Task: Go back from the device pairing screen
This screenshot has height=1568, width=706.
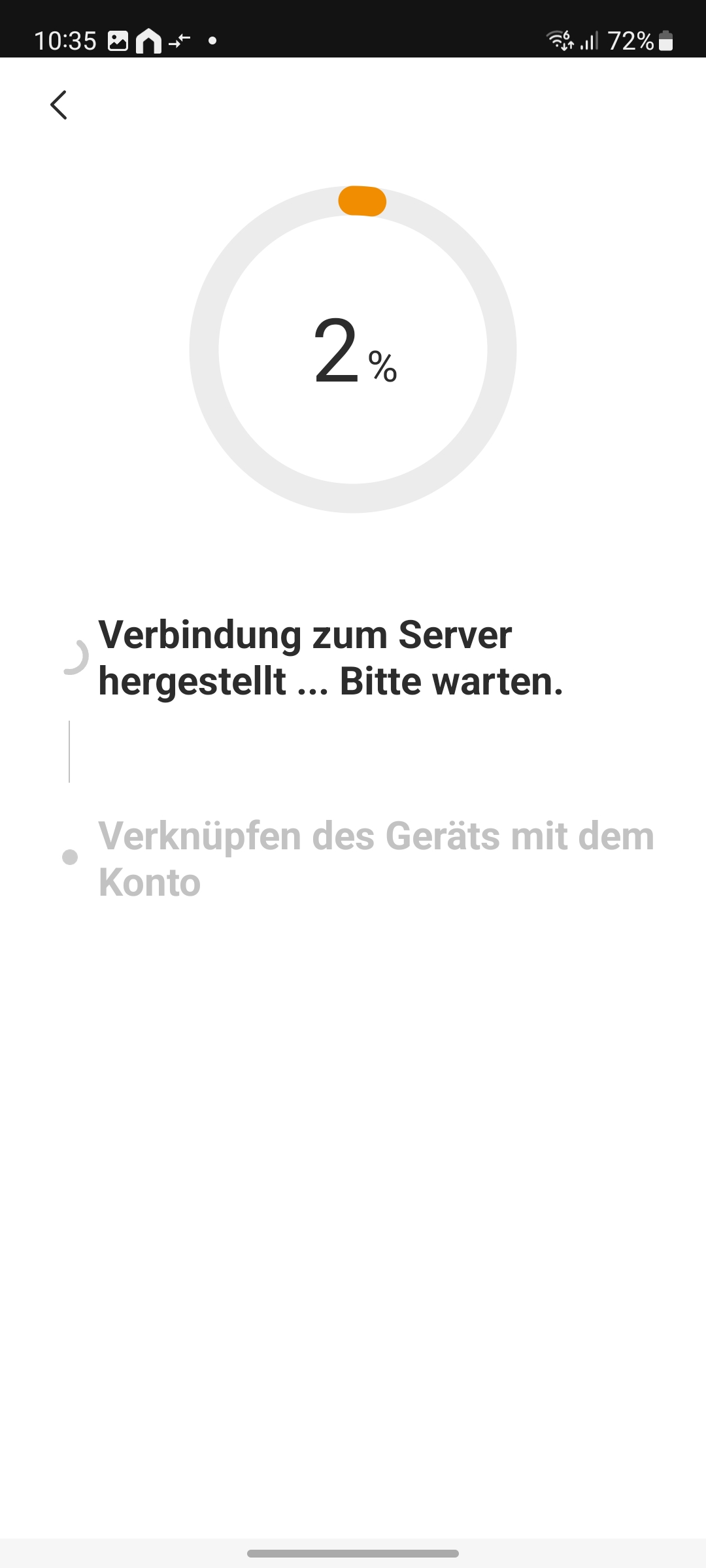Action: click(59, 105)
